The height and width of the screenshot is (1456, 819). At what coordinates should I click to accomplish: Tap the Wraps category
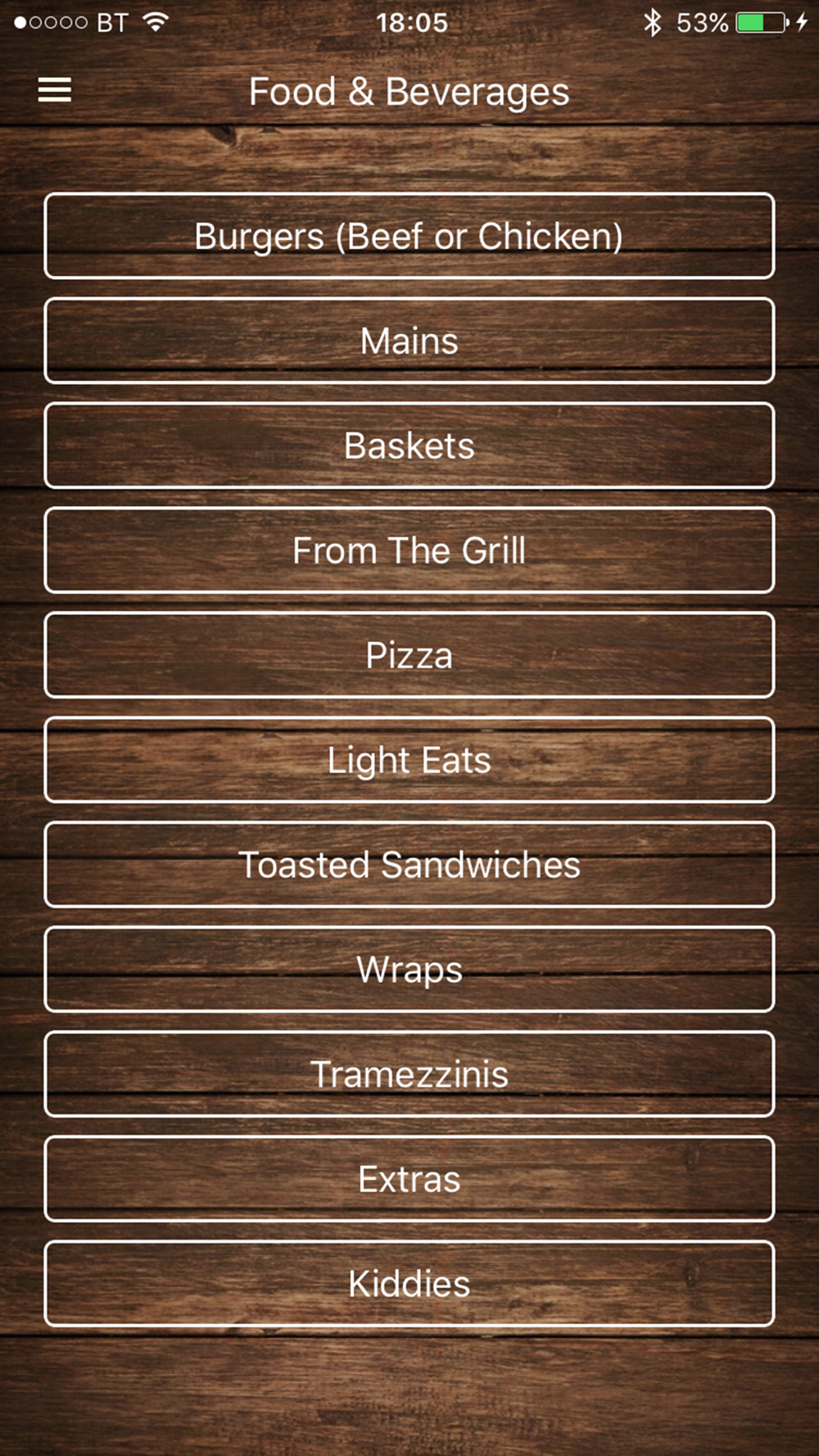point(409,970)
